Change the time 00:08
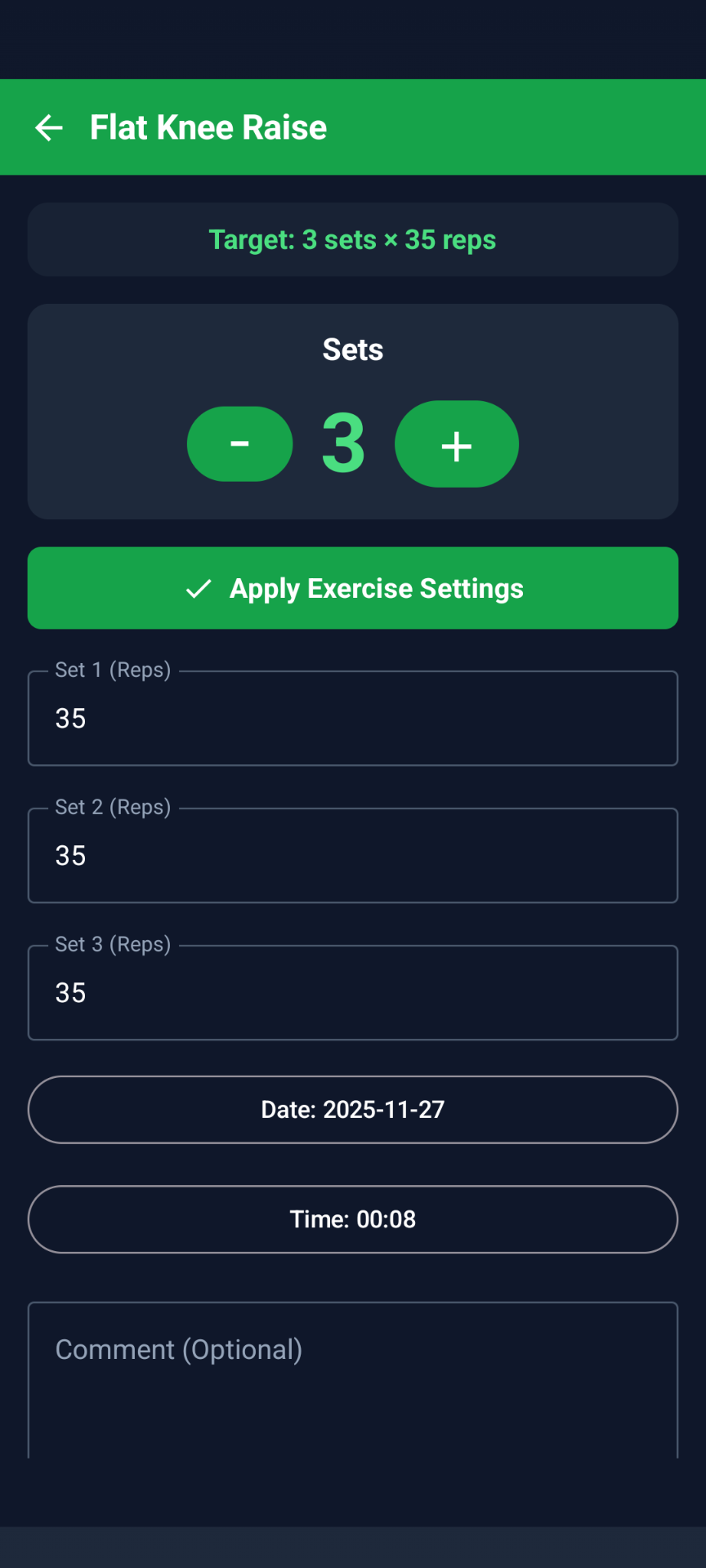 (353, 1219)
